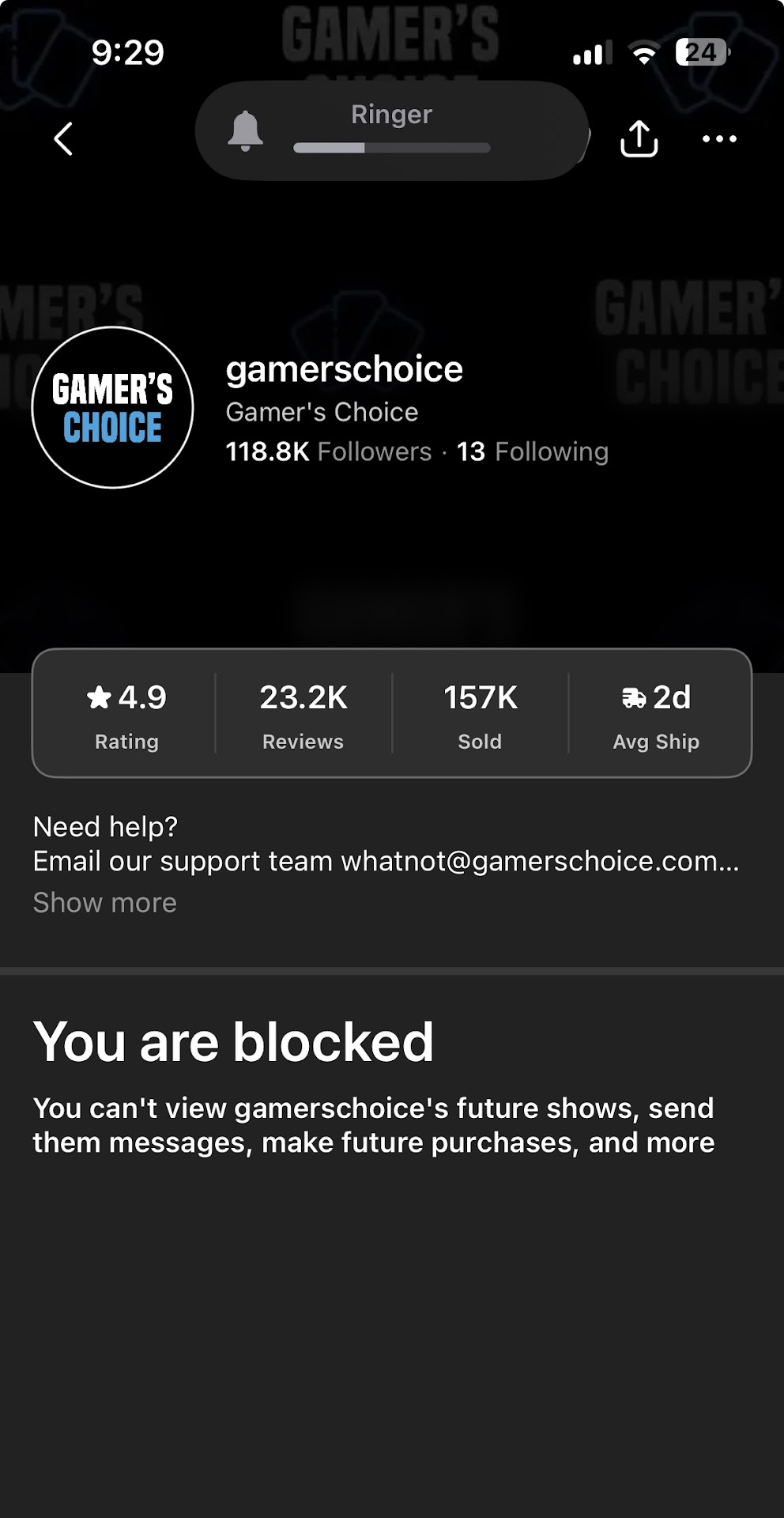Expand the bio with Show more
The image size is (784, 1518).
pos(104,903)
